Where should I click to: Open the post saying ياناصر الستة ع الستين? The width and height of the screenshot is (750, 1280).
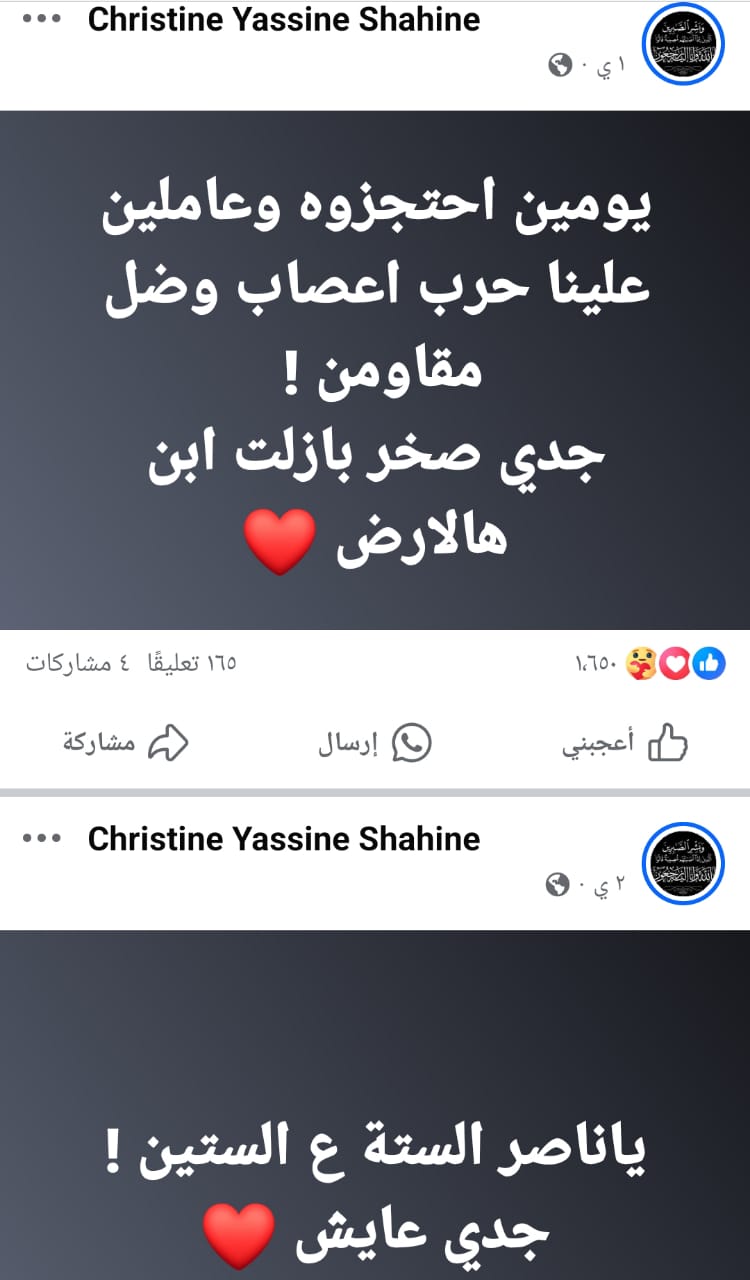click(x=375, y=1150)
